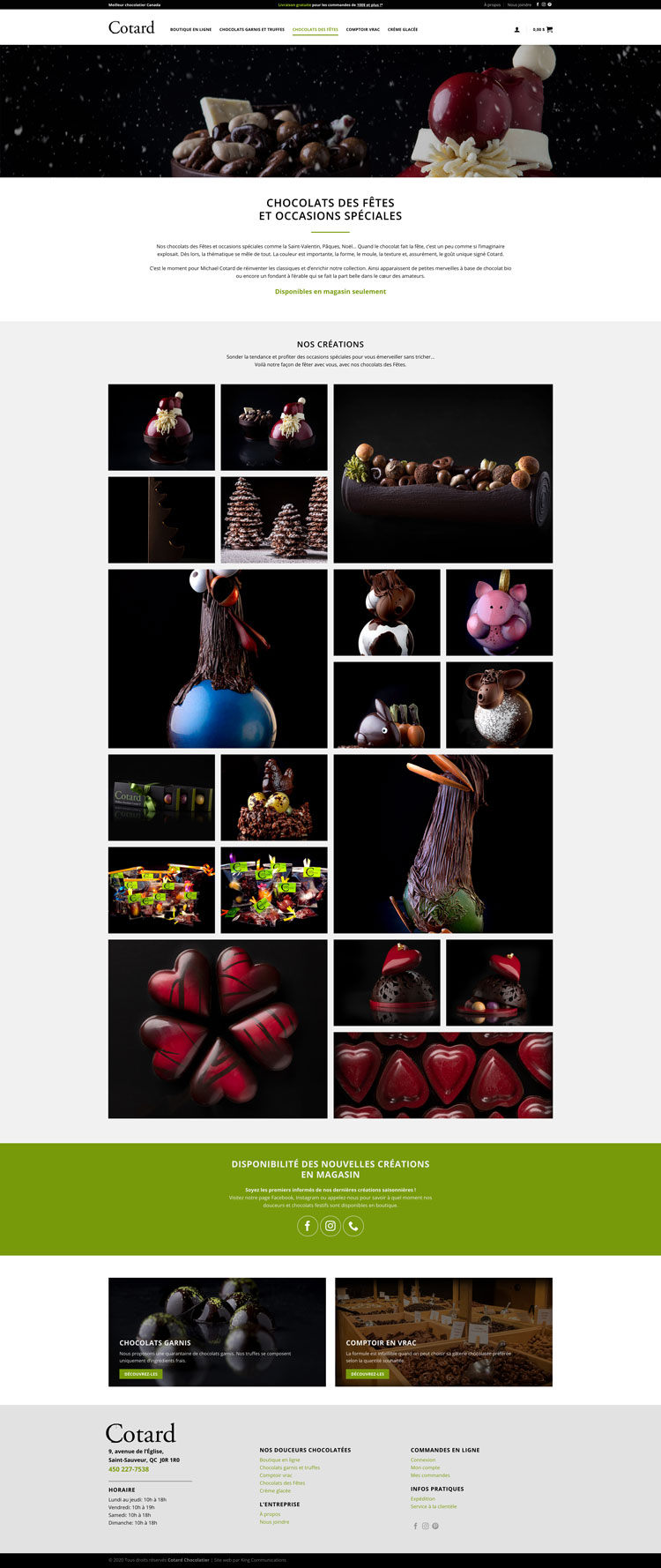Tap the phone circle icon

point(353,1225)
